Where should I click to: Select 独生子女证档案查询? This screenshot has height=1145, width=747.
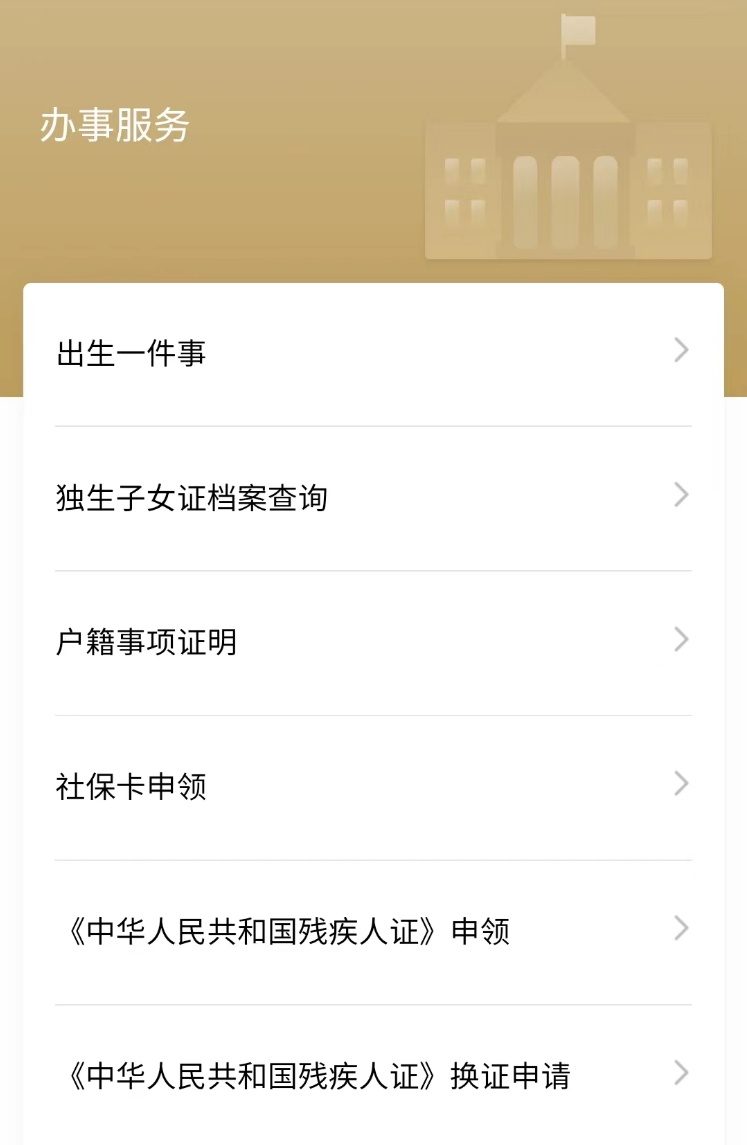tap(372, 498)
